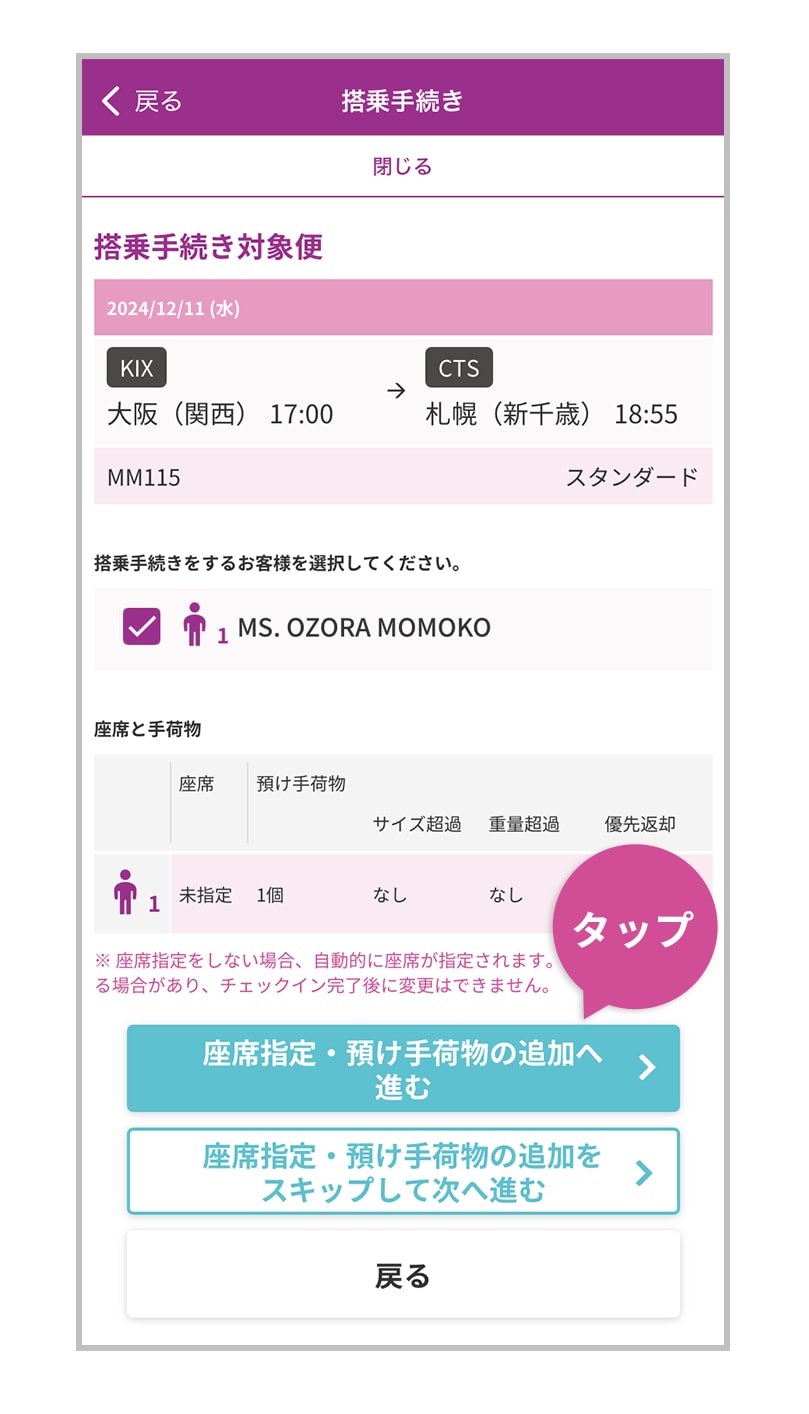Tap the 戻る back arrow in header
This screenshot has height=1414, width=809.
140,101
